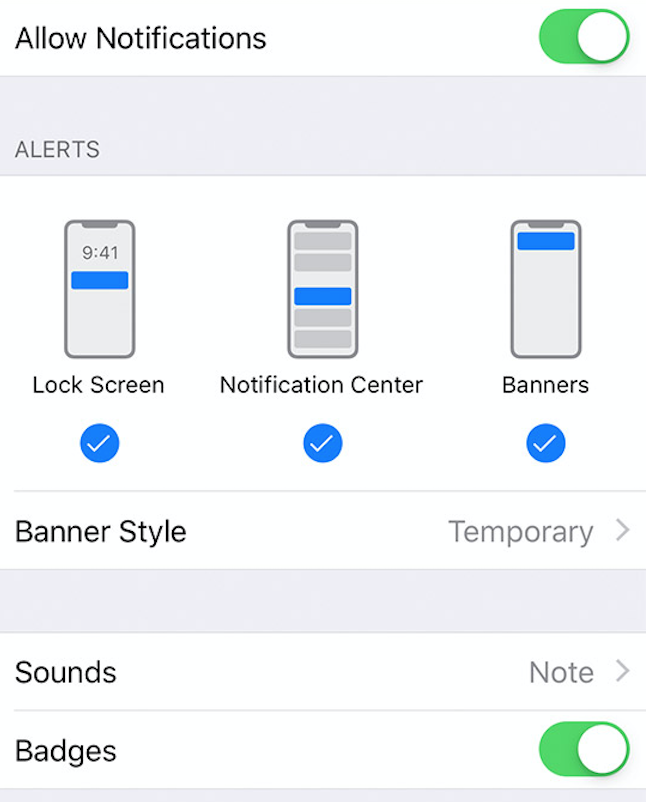Disable the Badges switch
The height and width of the screenshot is (802, 646).
[x=584, y=751]
